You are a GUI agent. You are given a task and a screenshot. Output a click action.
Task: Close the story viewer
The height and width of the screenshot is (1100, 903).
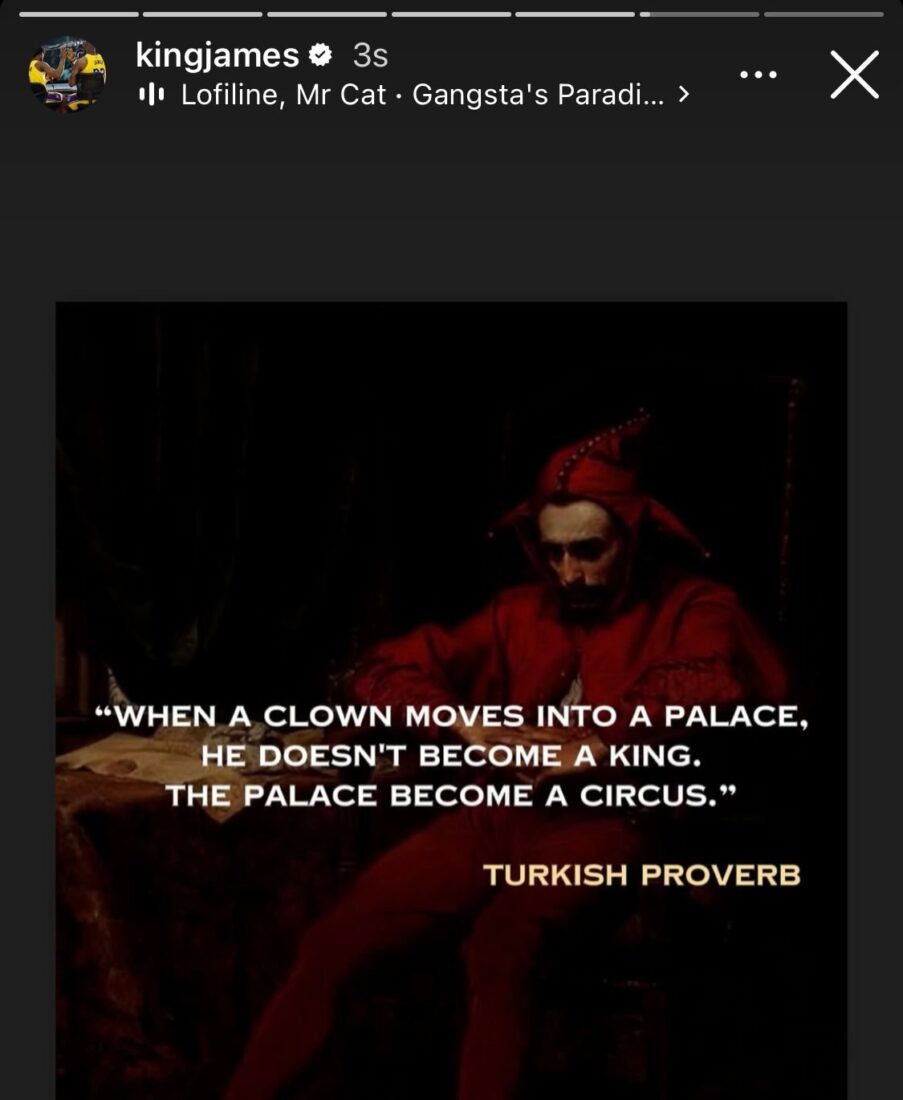[854, 75]
